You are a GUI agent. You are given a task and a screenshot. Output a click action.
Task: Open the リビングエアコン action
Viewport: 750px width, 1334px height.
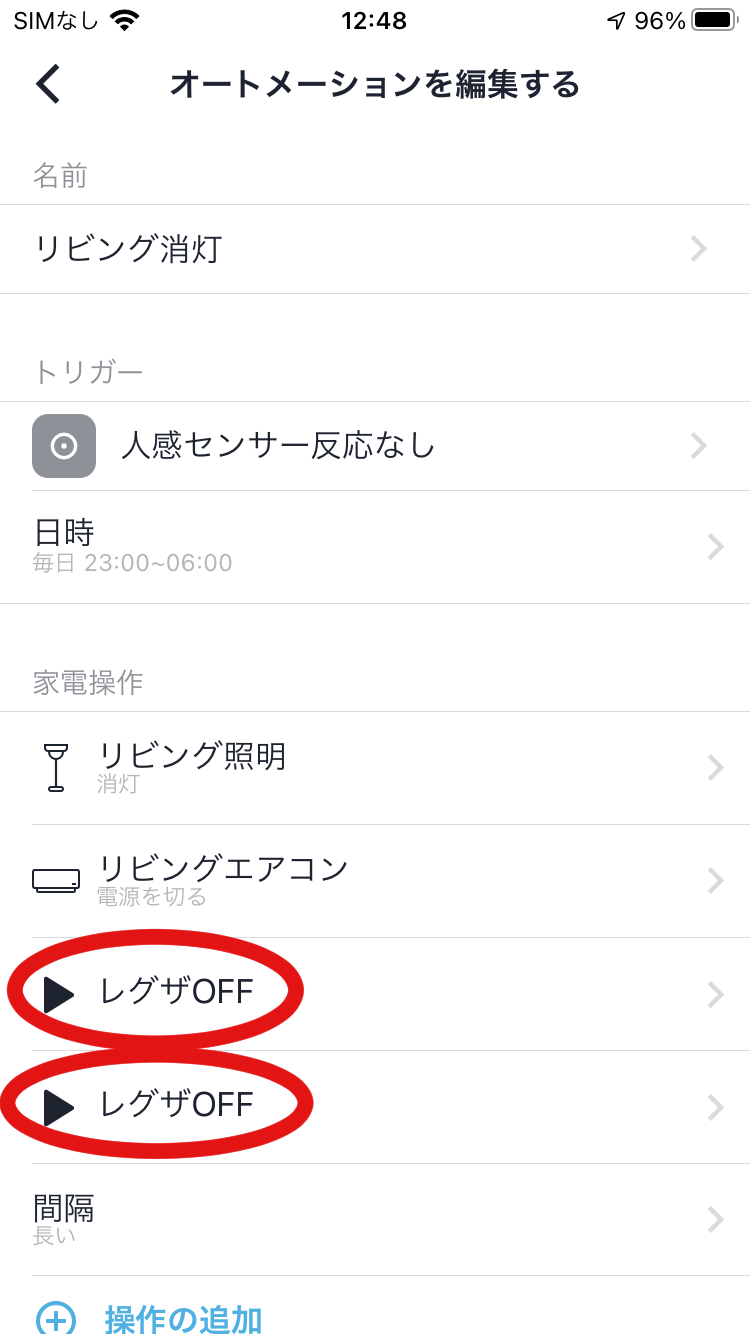375,880
